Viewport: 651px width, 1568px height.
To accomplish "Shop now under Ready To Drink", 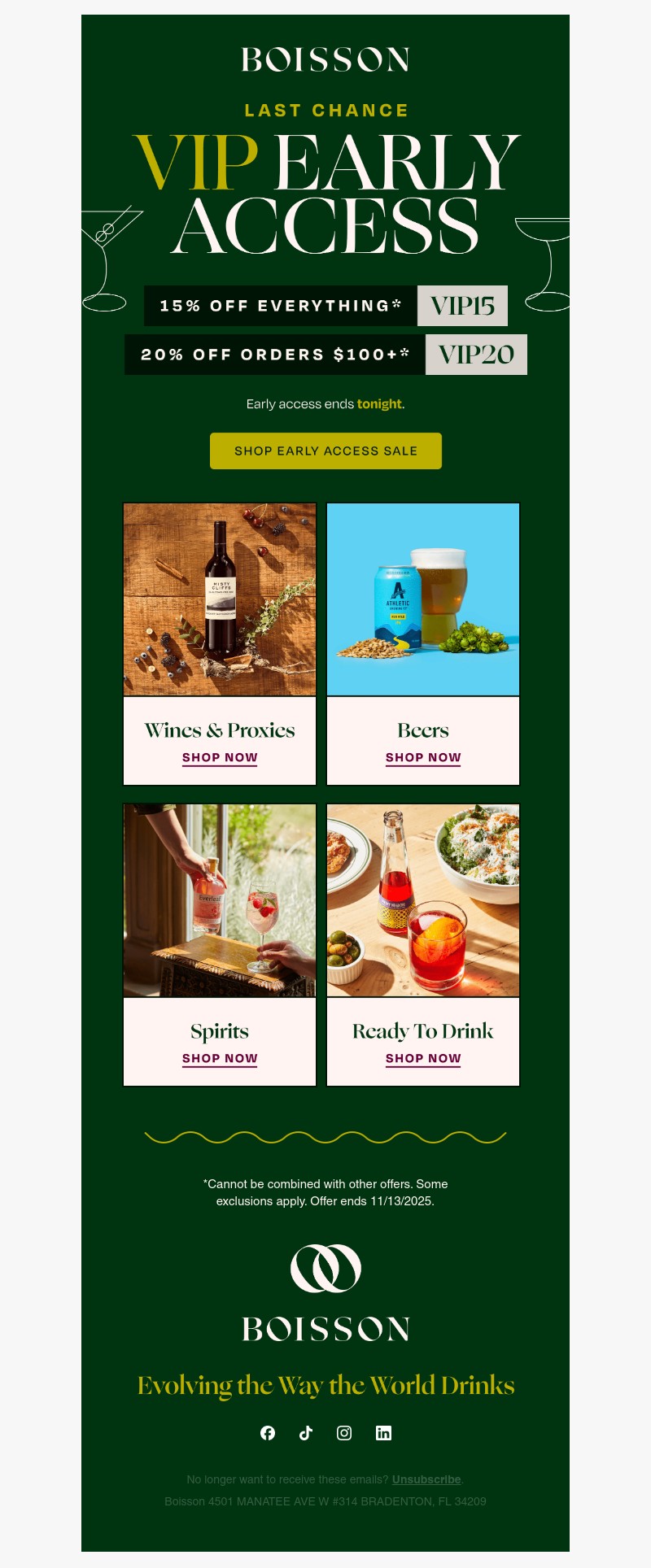I will click(x=423, y=1059).
